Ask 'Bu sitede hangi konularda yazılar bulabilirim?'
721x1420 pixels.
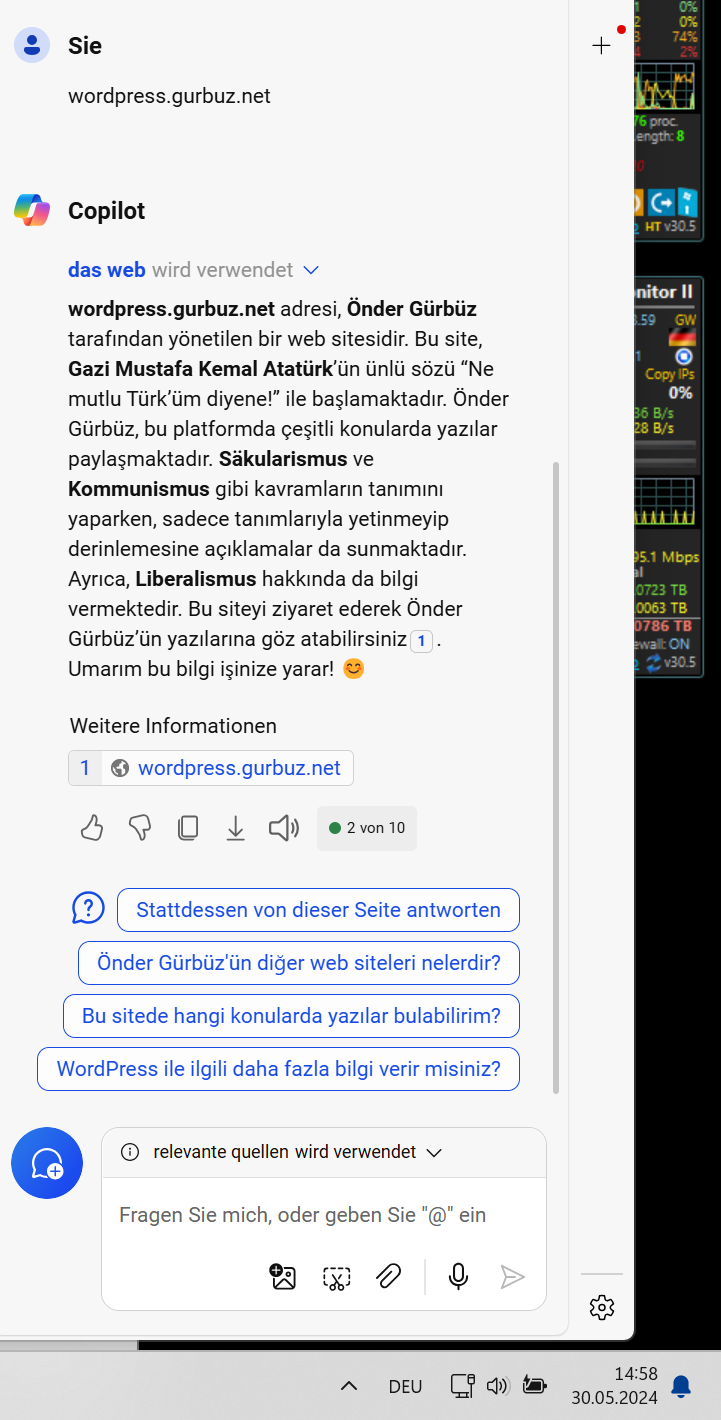coord(291,1016)
